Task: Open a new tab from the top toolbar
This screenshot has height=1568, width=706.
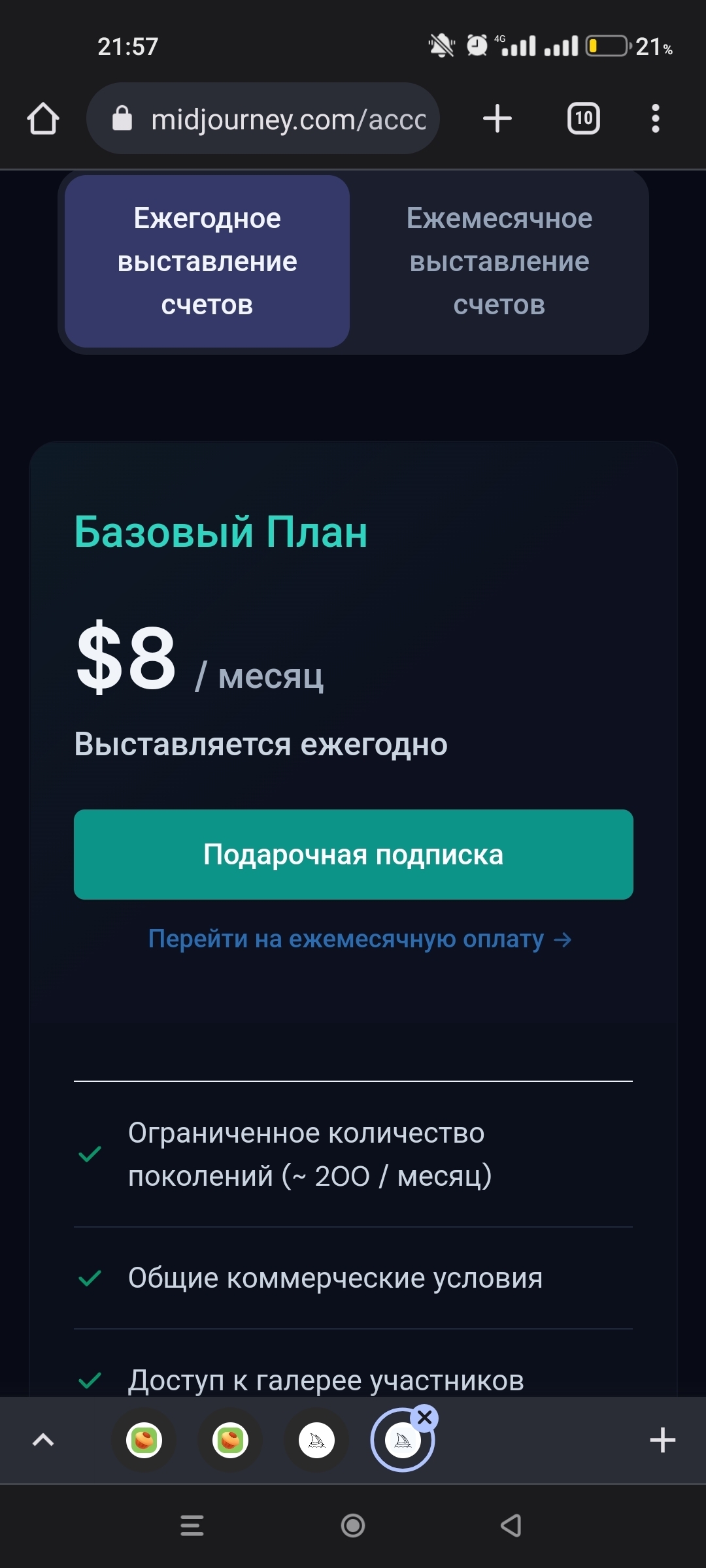Action: pos(497,119)
